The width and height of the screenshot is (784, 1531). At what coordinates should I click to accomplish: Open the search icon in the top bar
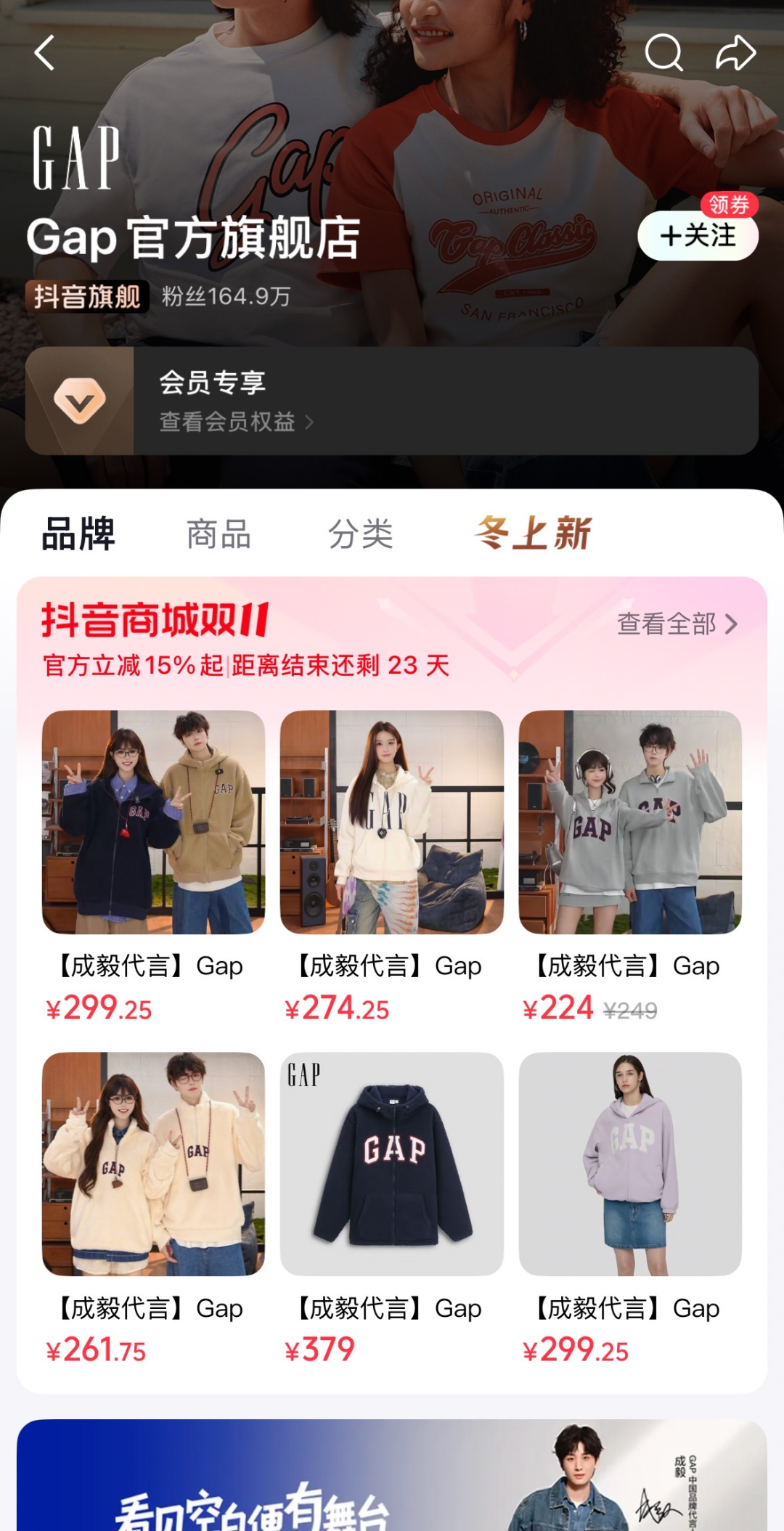666,53
